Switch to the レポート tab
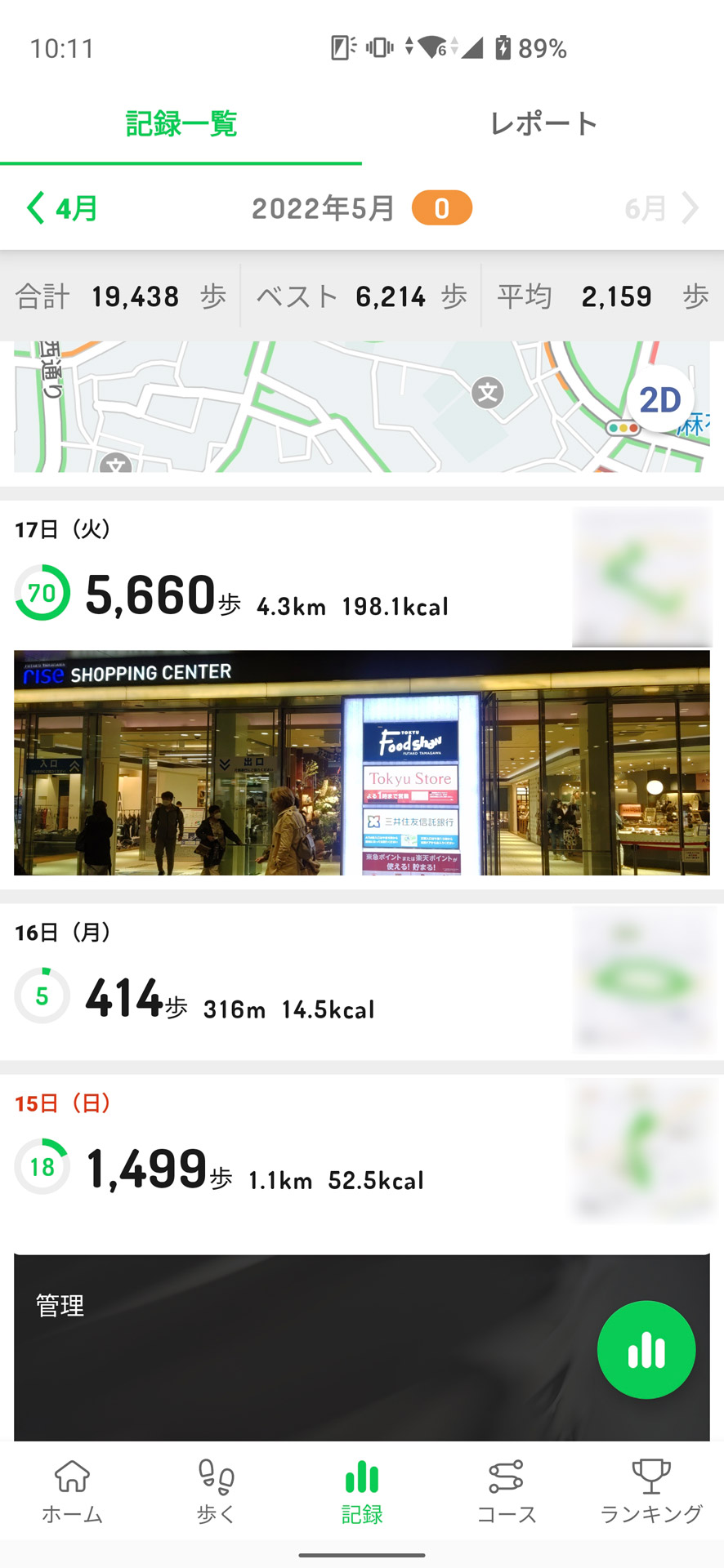724x1568 pixels. 543,124
